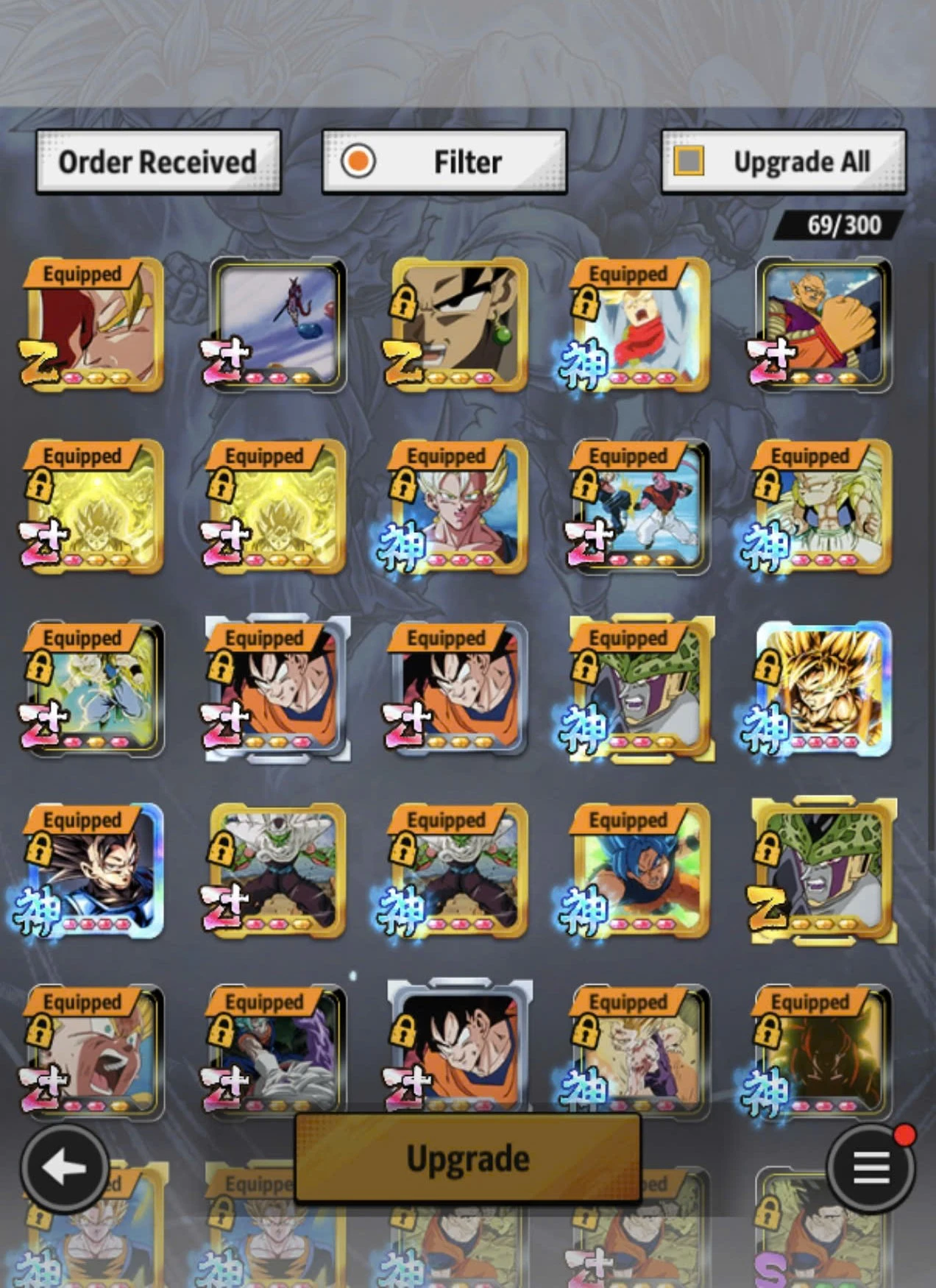Select the unequipped blue-sky flying figure equipment
The height and width of the screenshot is (1288, 936).
click(277, 324)
